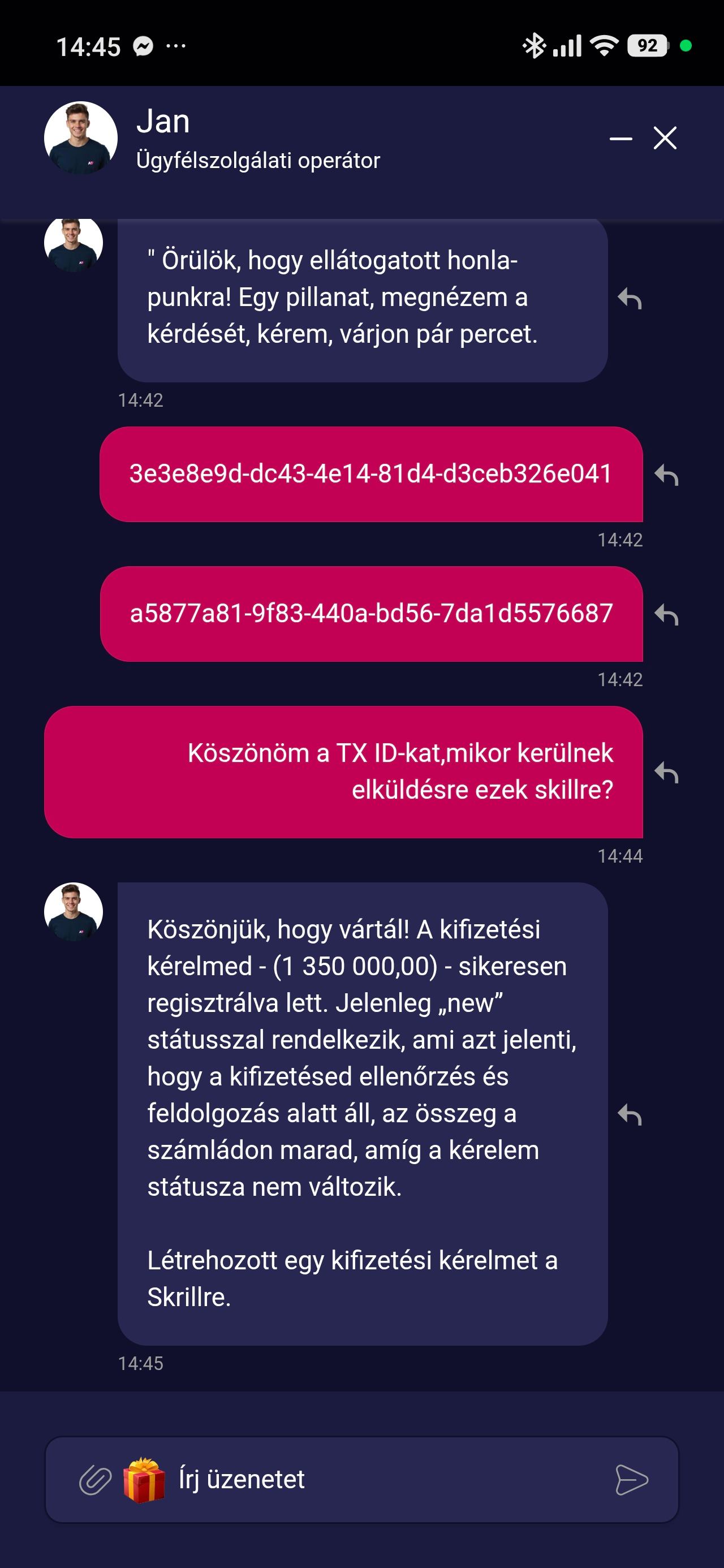The image size is (724, 1568).
Task: Attach a file with the paperclip
Action: 96,1480
